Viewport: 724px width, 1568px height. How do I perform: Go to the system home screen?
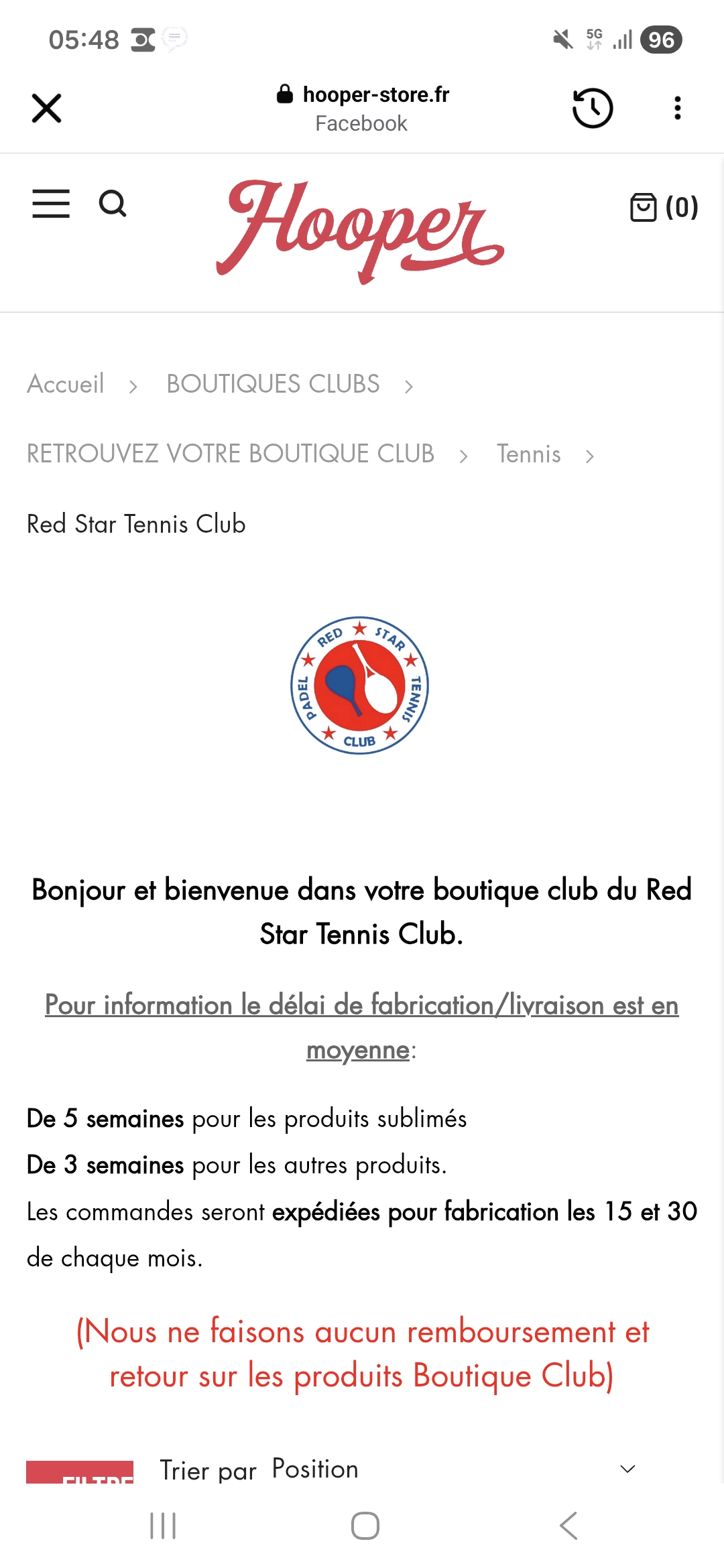click(x=365, y=1526)
